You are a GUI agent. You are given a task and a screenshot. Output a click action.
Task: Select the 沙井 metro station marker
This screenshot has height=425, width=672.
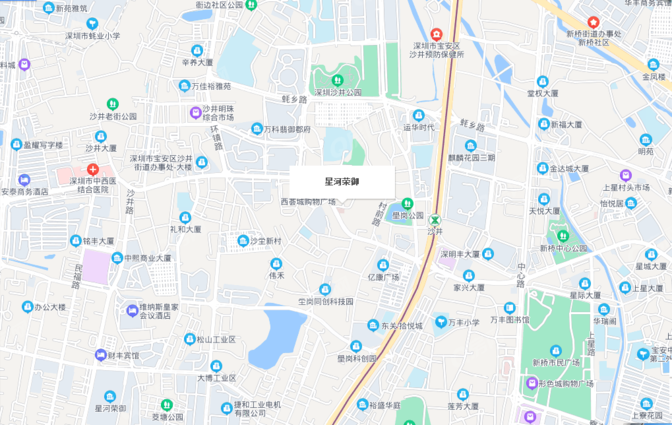click(435, 218)
